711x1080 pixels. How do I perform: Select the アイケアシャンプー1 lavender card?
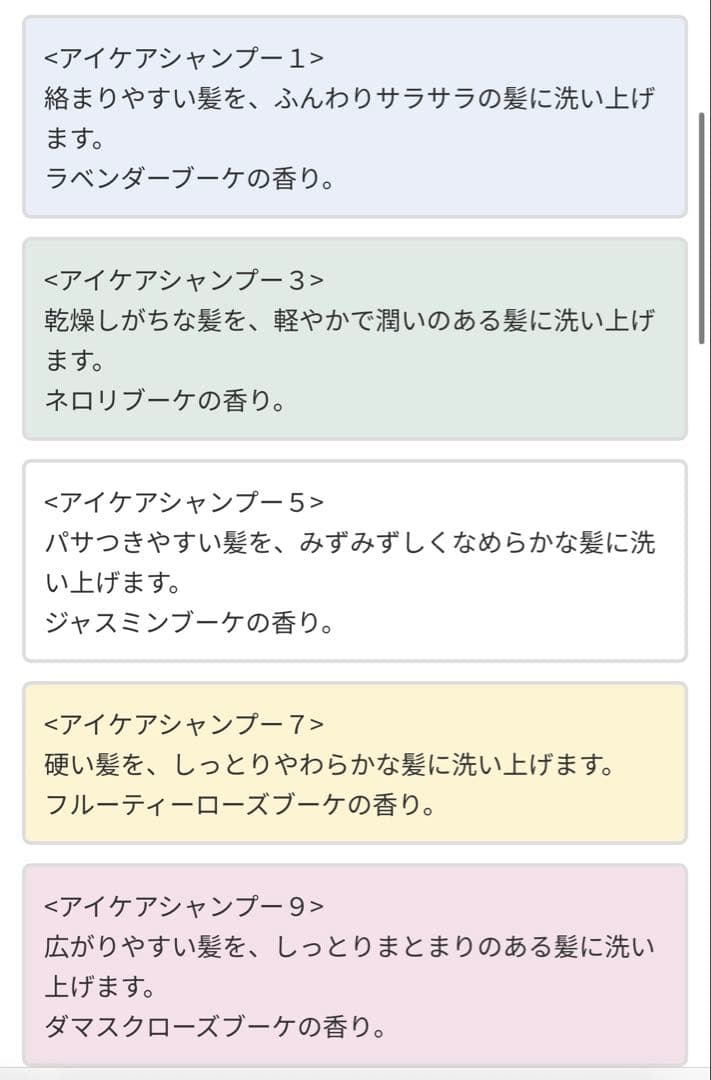[x=355, y=117]
